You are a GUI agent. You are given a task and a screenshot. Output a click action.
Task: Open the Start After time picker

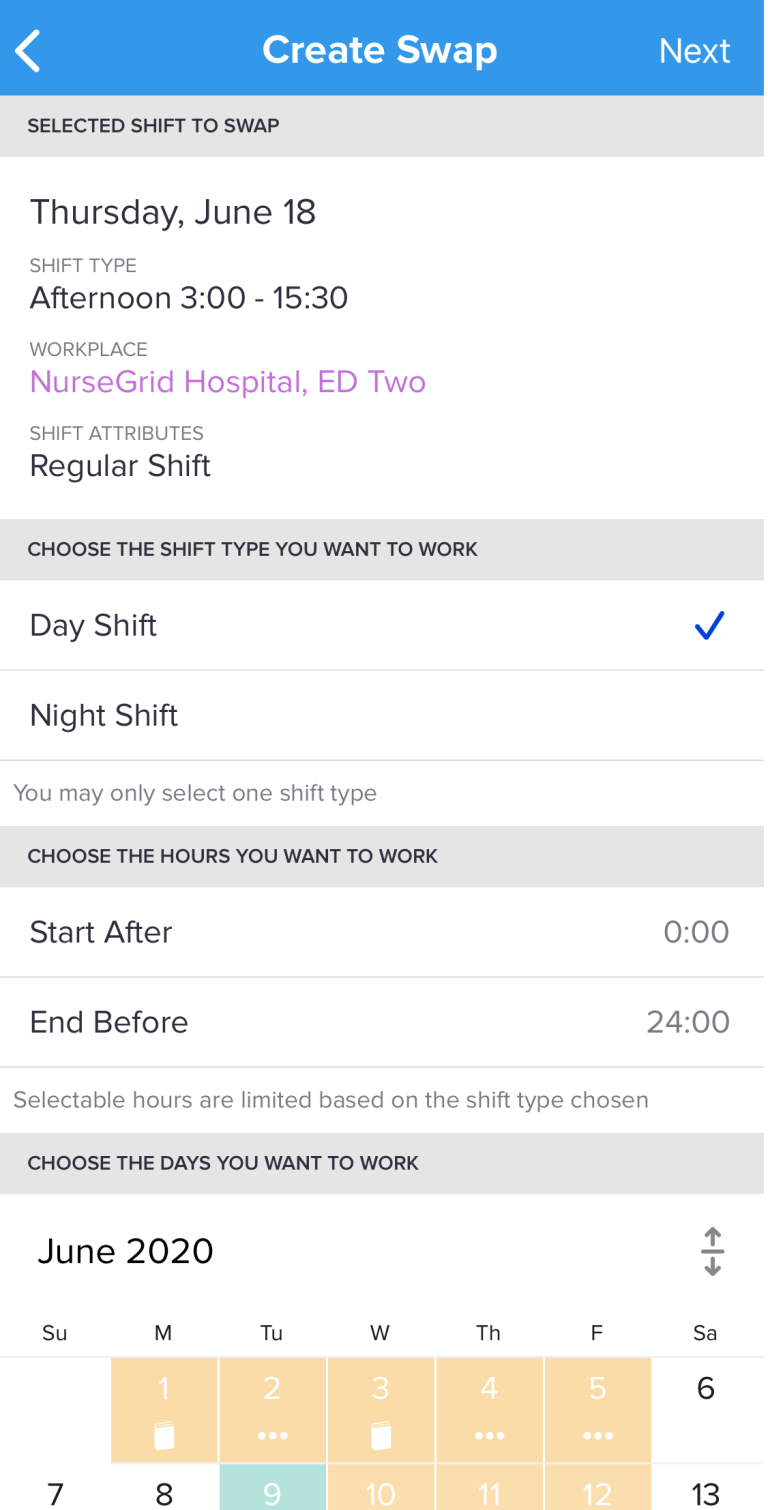pos(384,932)
